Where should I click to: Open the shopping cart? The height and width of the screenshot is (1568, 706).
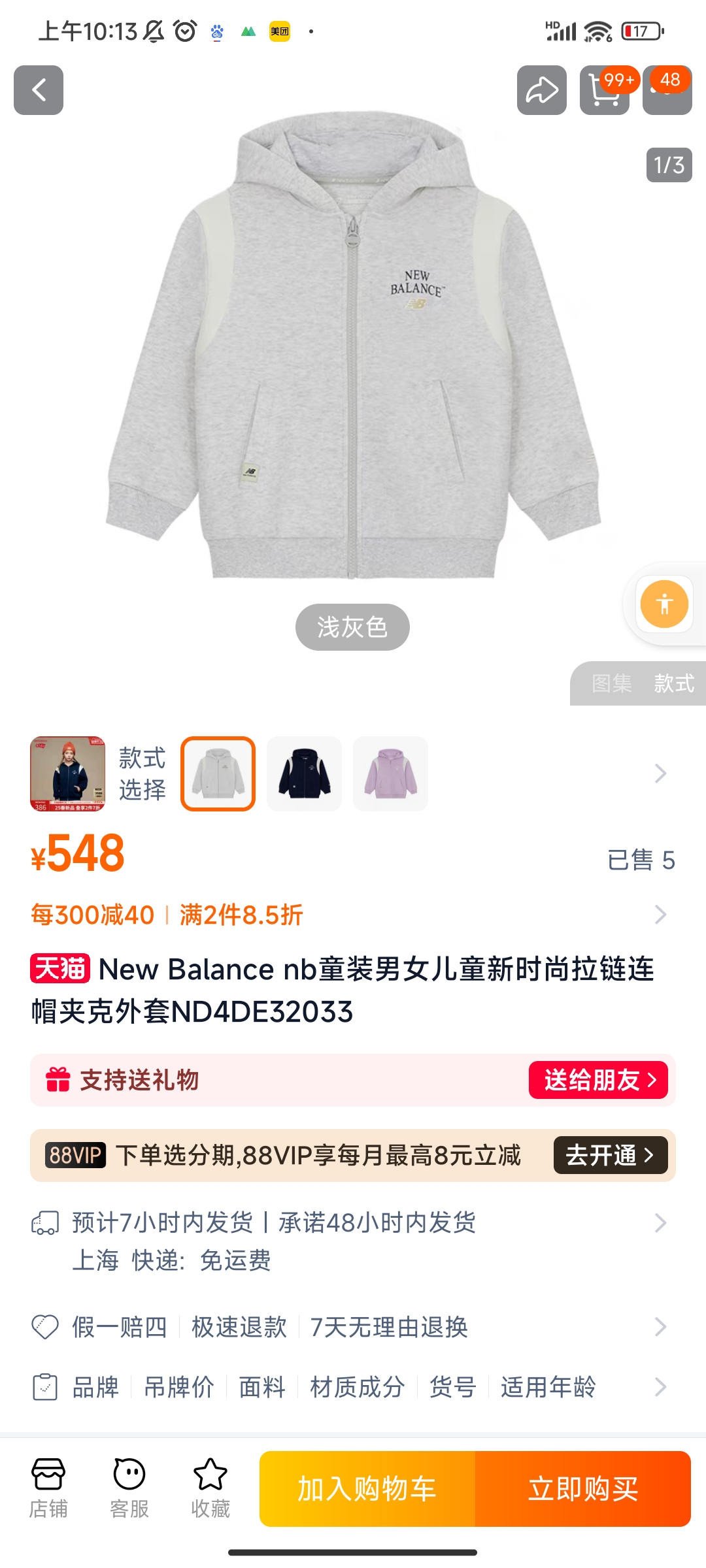[604, 90]
